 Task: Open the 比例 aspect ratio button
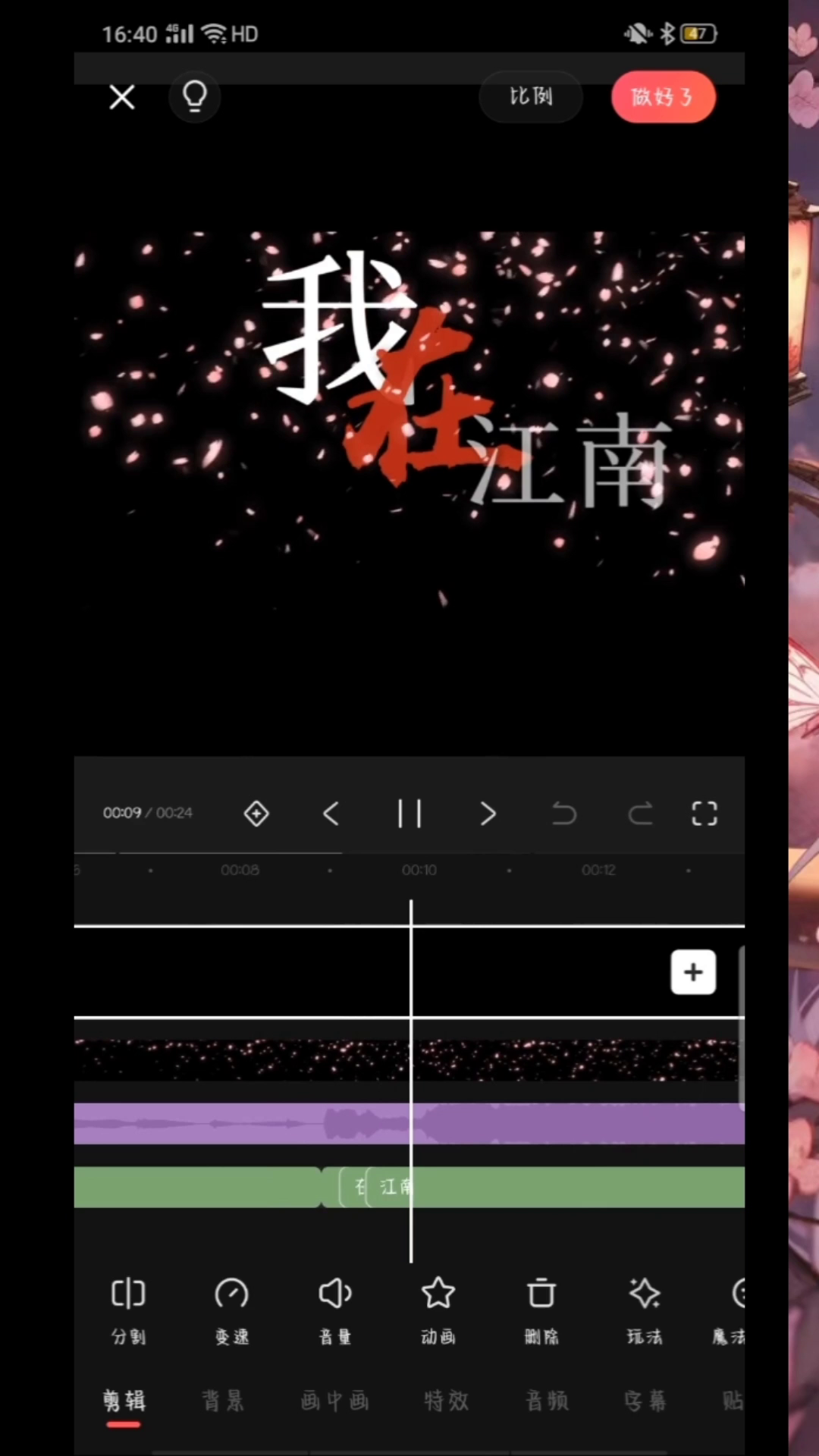(531, 96)
